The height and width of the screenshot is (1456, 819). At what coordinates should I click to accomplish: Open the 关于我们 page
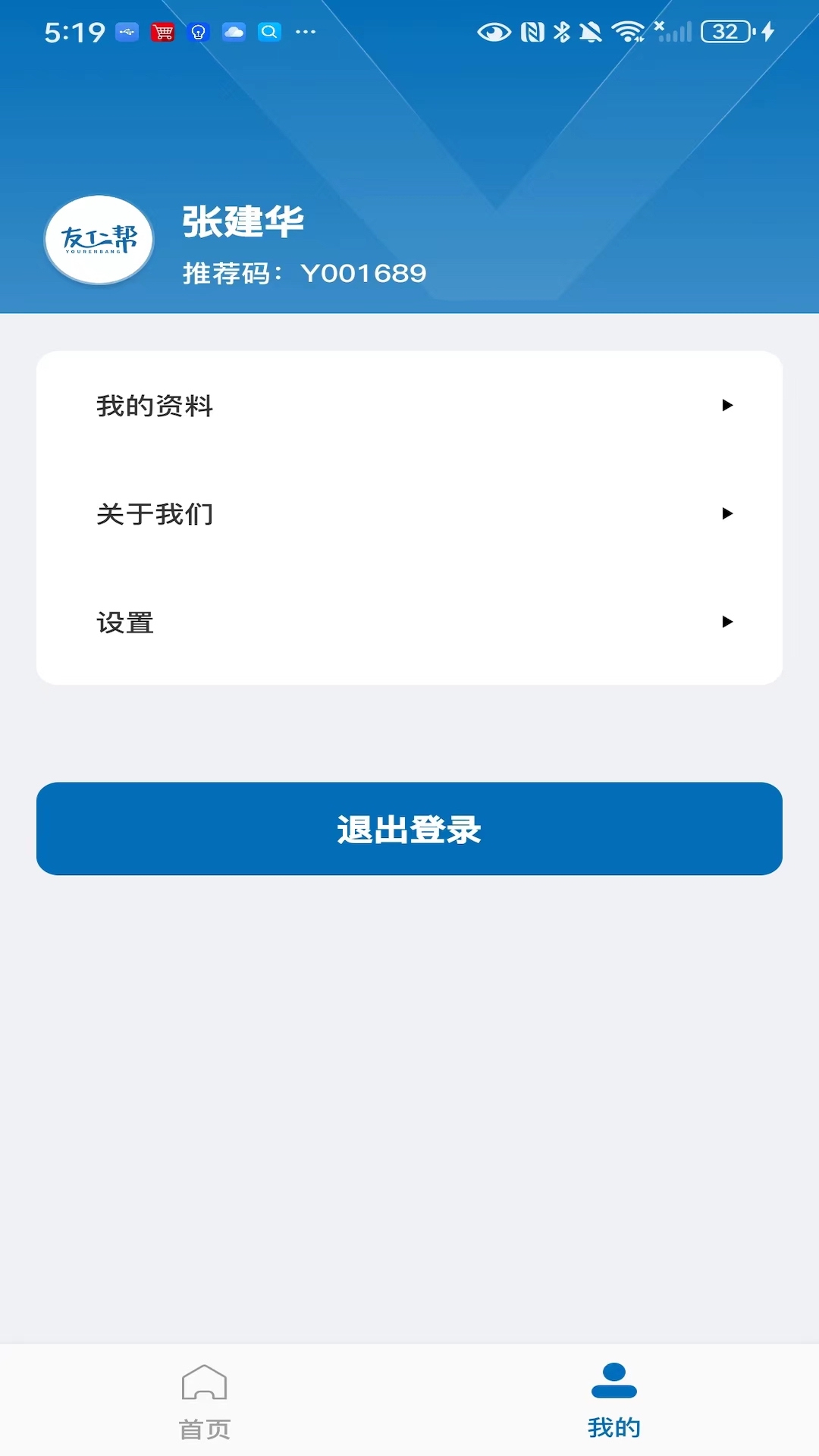coord(409,514)
